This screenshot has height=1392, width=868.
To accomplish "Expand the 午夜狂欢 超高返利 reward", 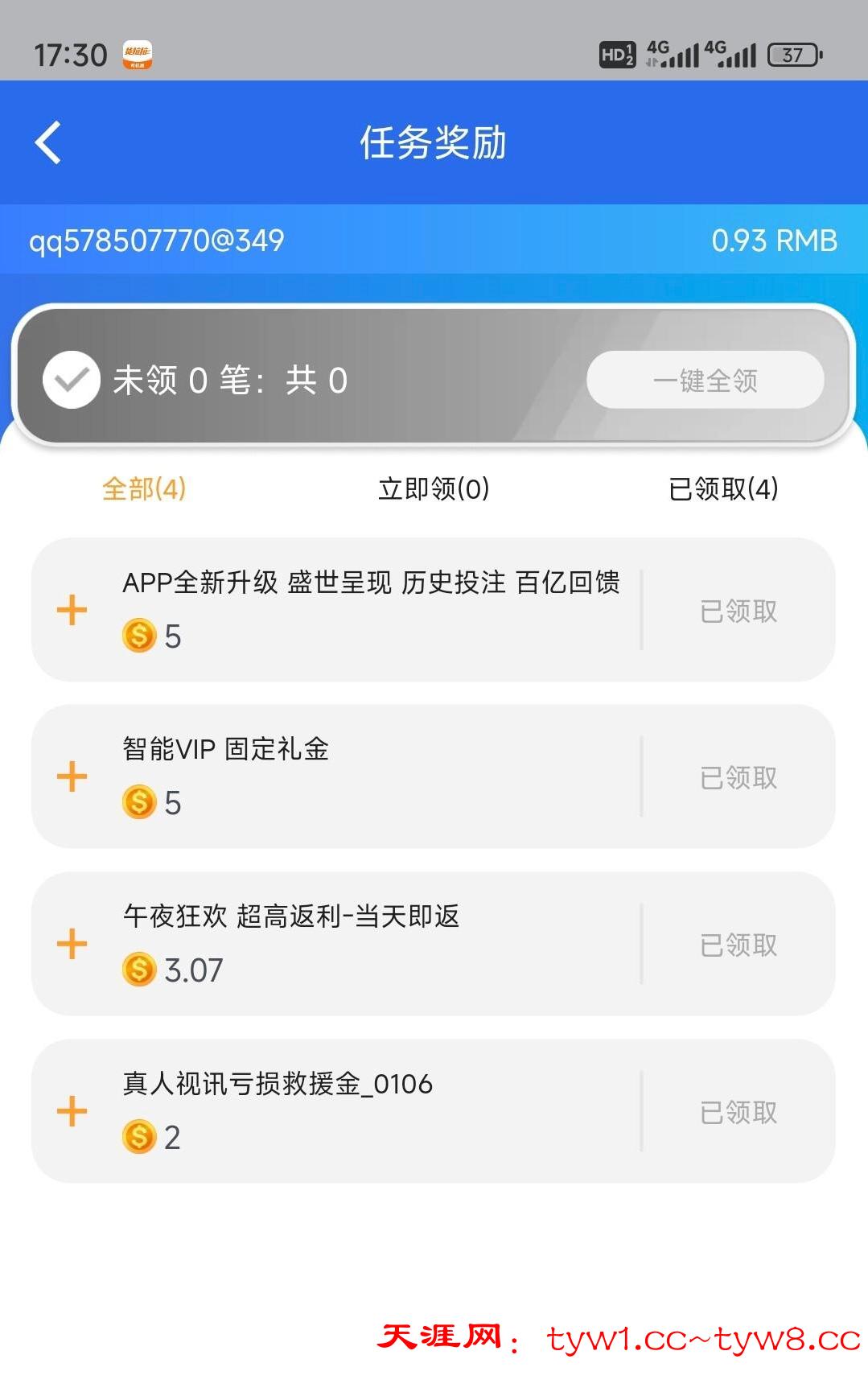I will coord(72,944).
